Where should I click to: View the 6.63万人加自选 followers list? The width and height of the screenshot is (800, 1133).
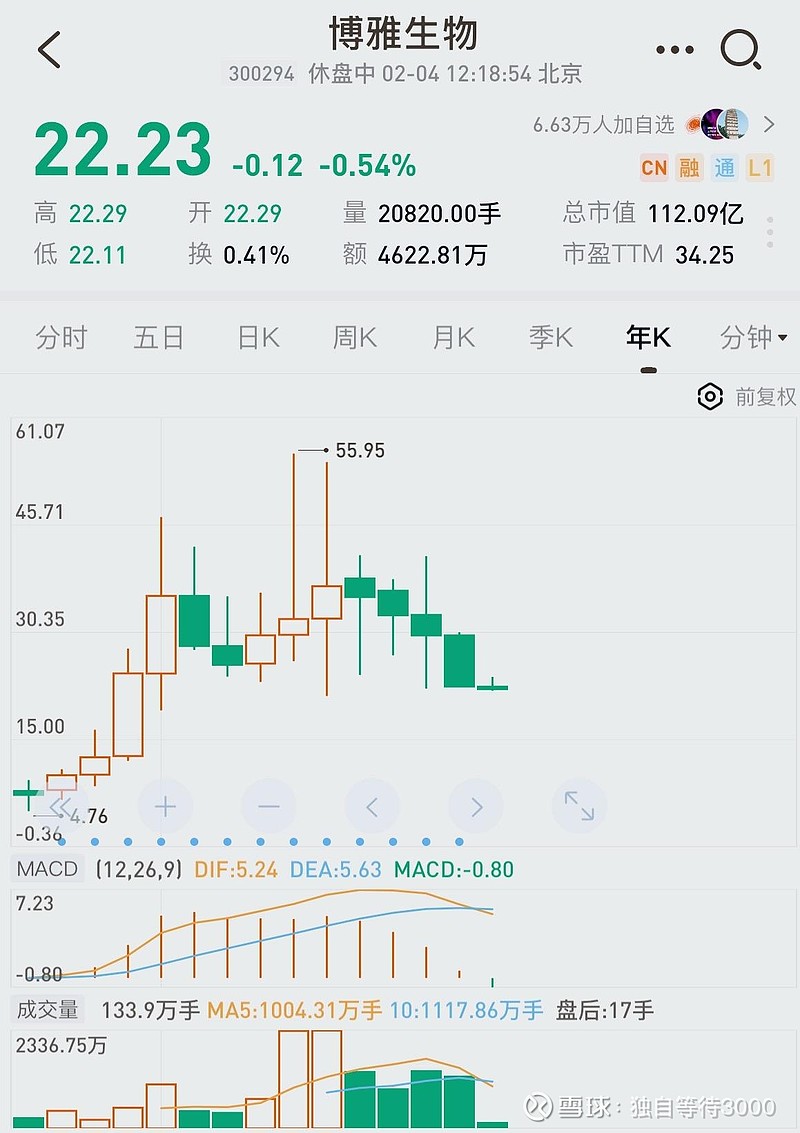coord(654,124)
